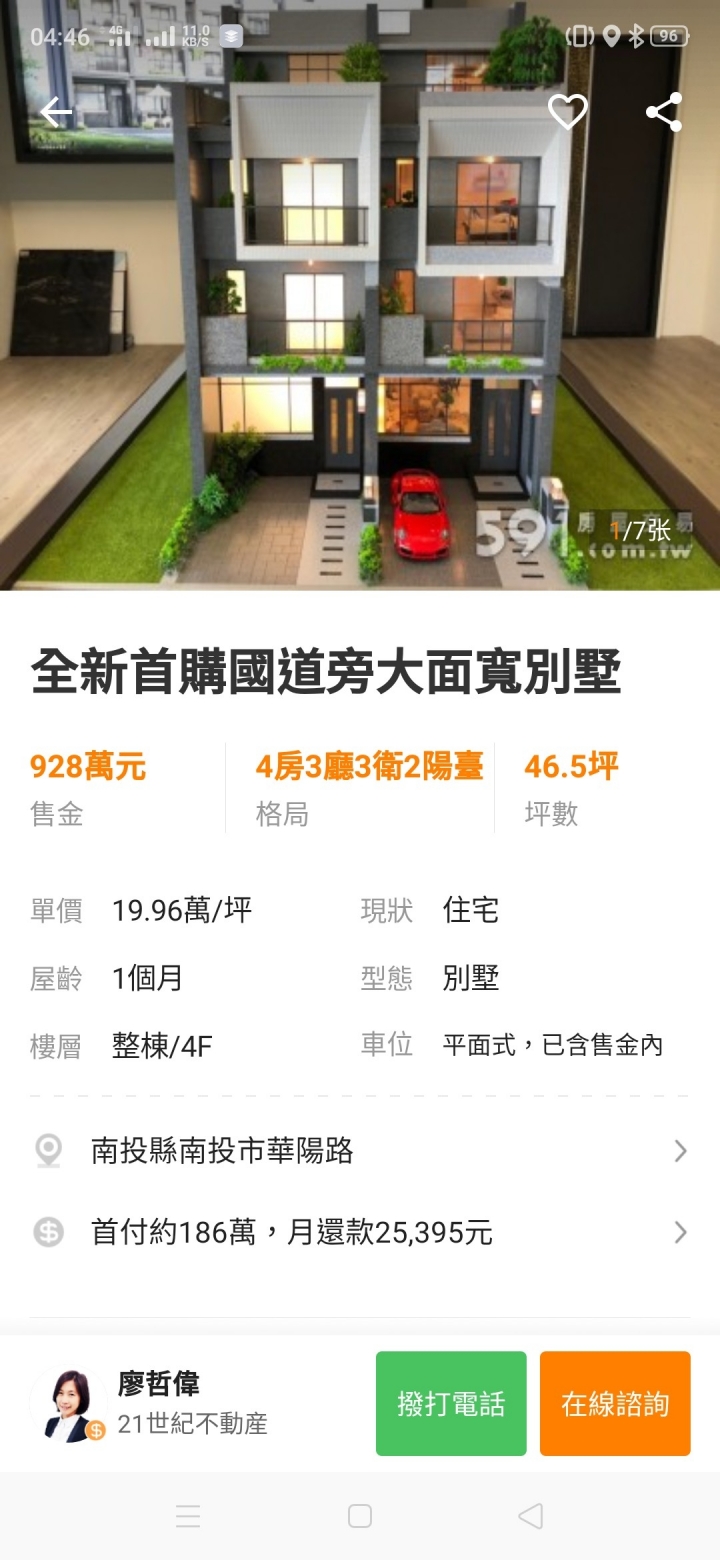The width and height of the screenshot is (720, 1560).
Task: Open the 南投縣南投市華陽路 address row
Action: 360,1151
